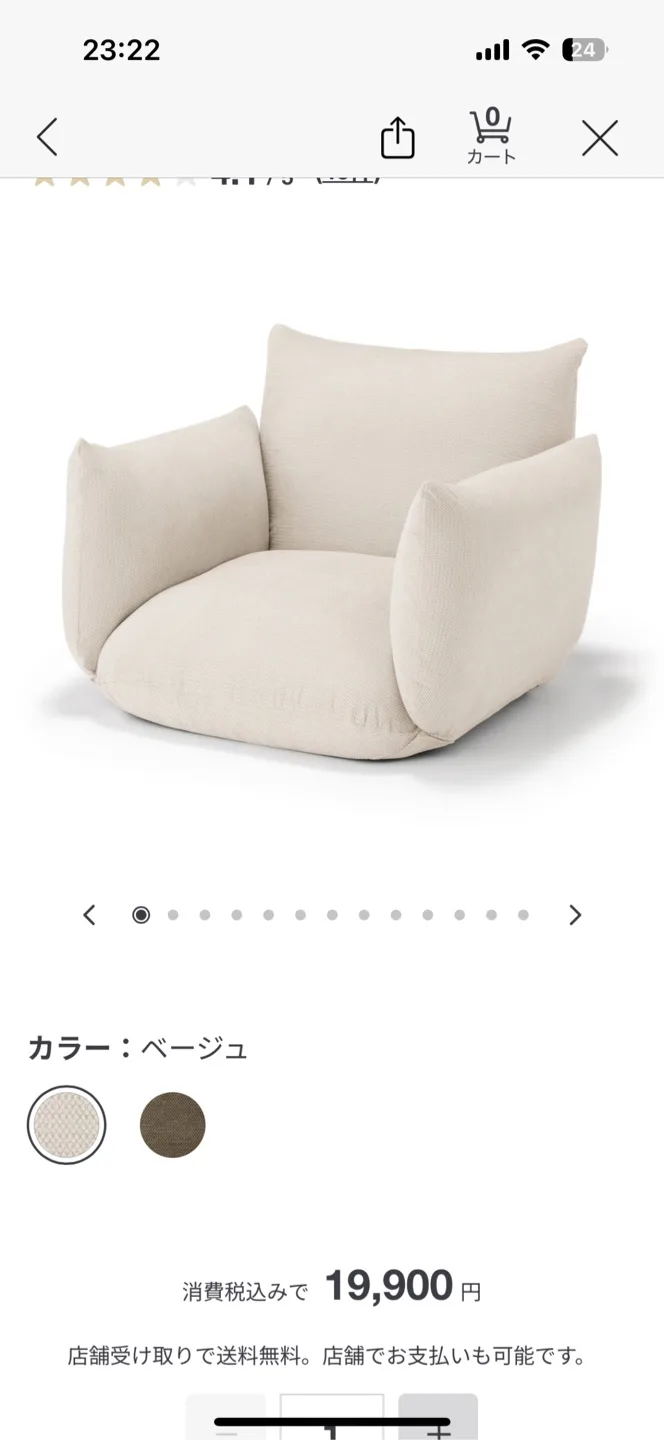Increase quantity with the plus button
Image resolution: width=664 pixels, height=1440 pixels.
coord(438,1420)
